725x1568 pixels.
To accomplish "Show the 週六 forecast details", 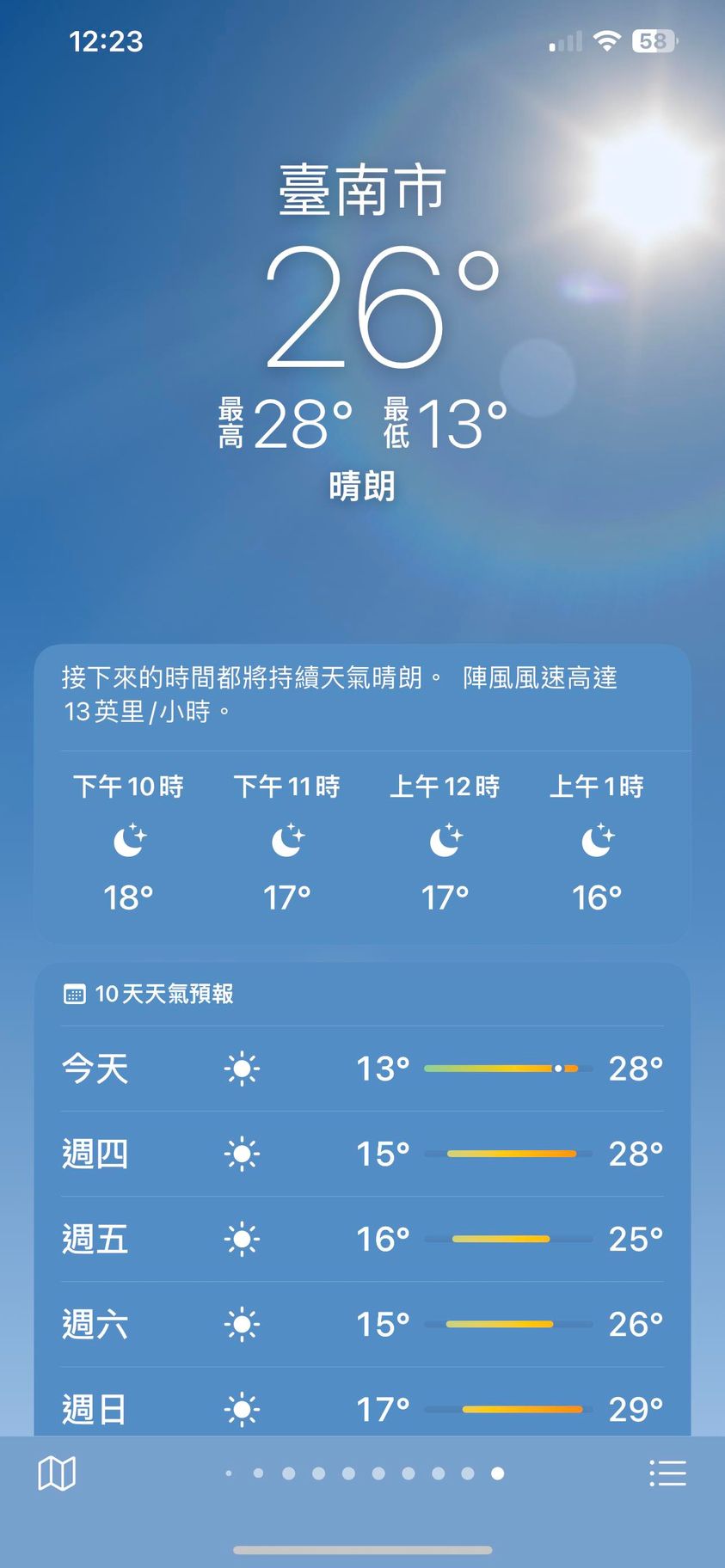I will coord(362,1324).
